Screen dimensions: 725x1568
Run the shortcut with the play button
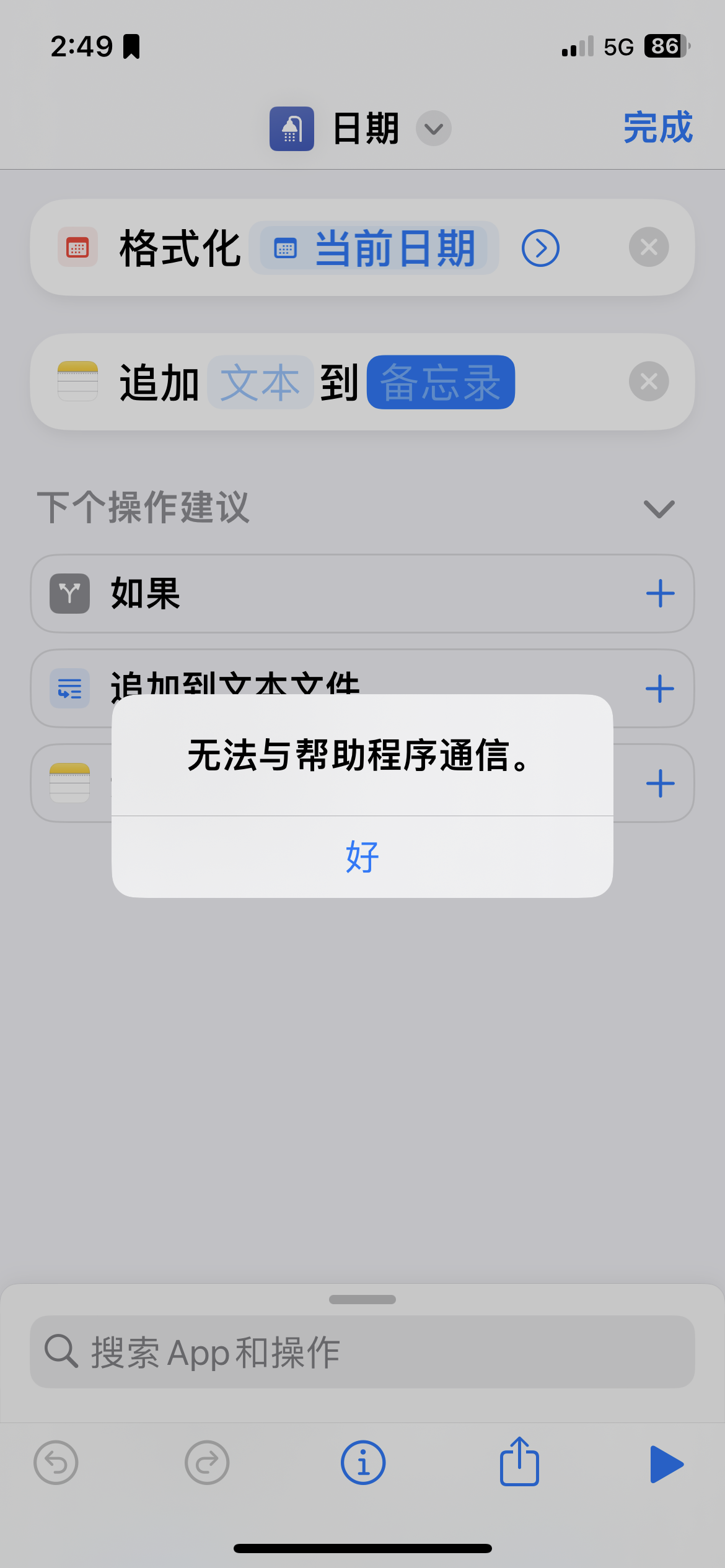666,1464
